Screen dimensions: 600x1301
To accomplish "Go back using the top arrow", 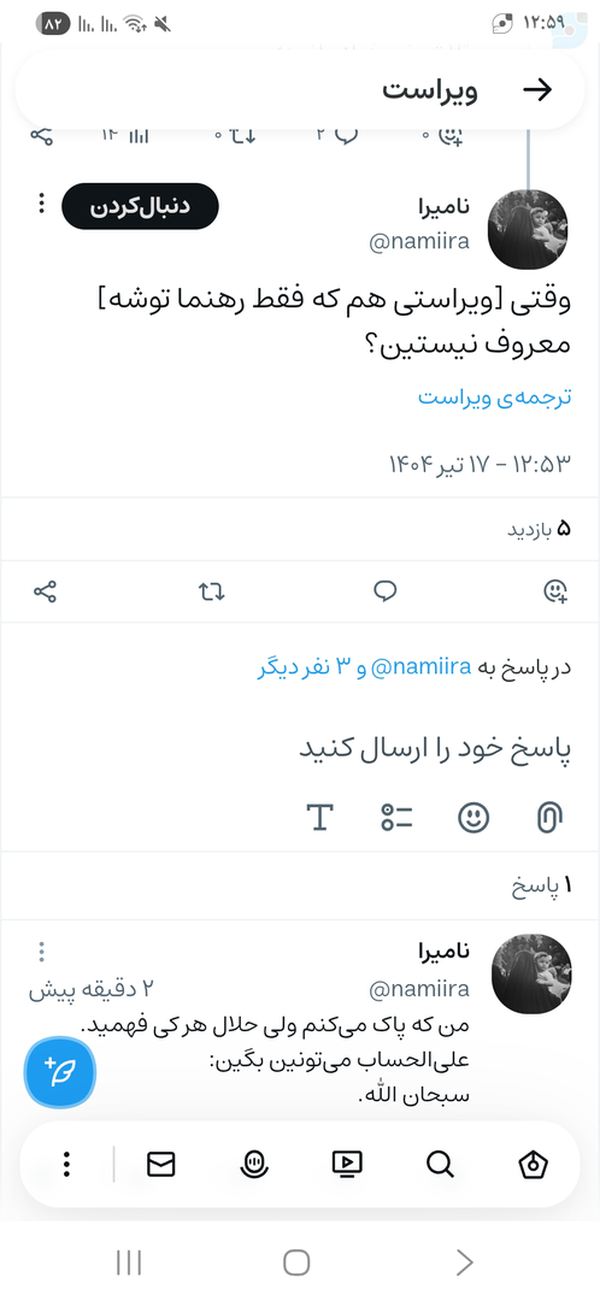I will pos(538,90).
